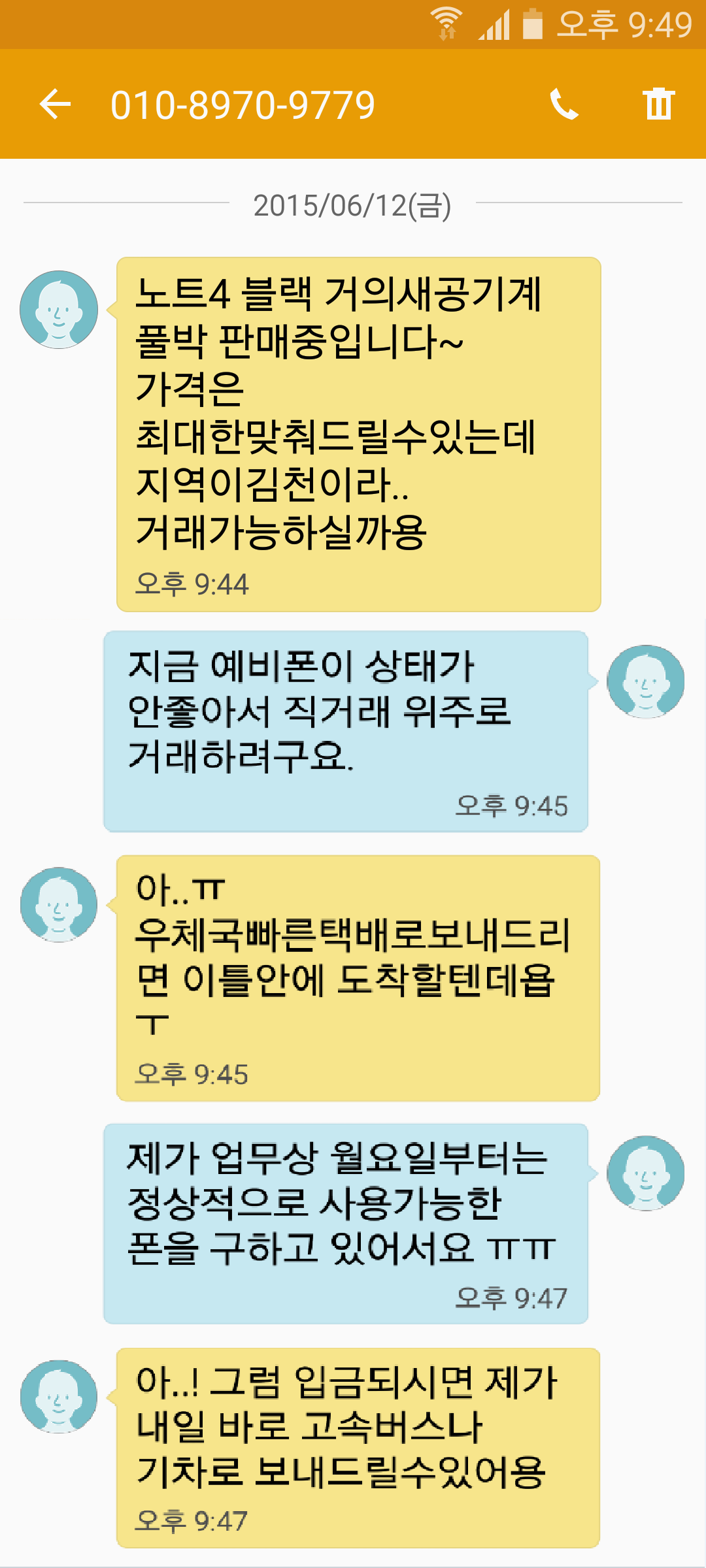Delete messages with the trash icon
This screenshot has height=1568, width=706.
tap(658, 105)
